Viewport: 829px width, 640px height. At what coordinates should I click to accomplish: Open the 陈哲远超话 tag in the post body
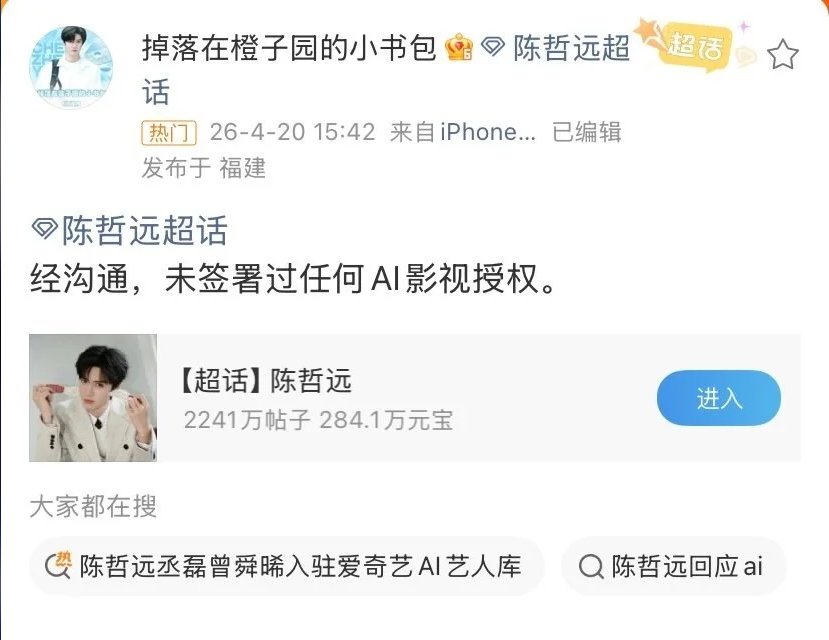(130, 231)
